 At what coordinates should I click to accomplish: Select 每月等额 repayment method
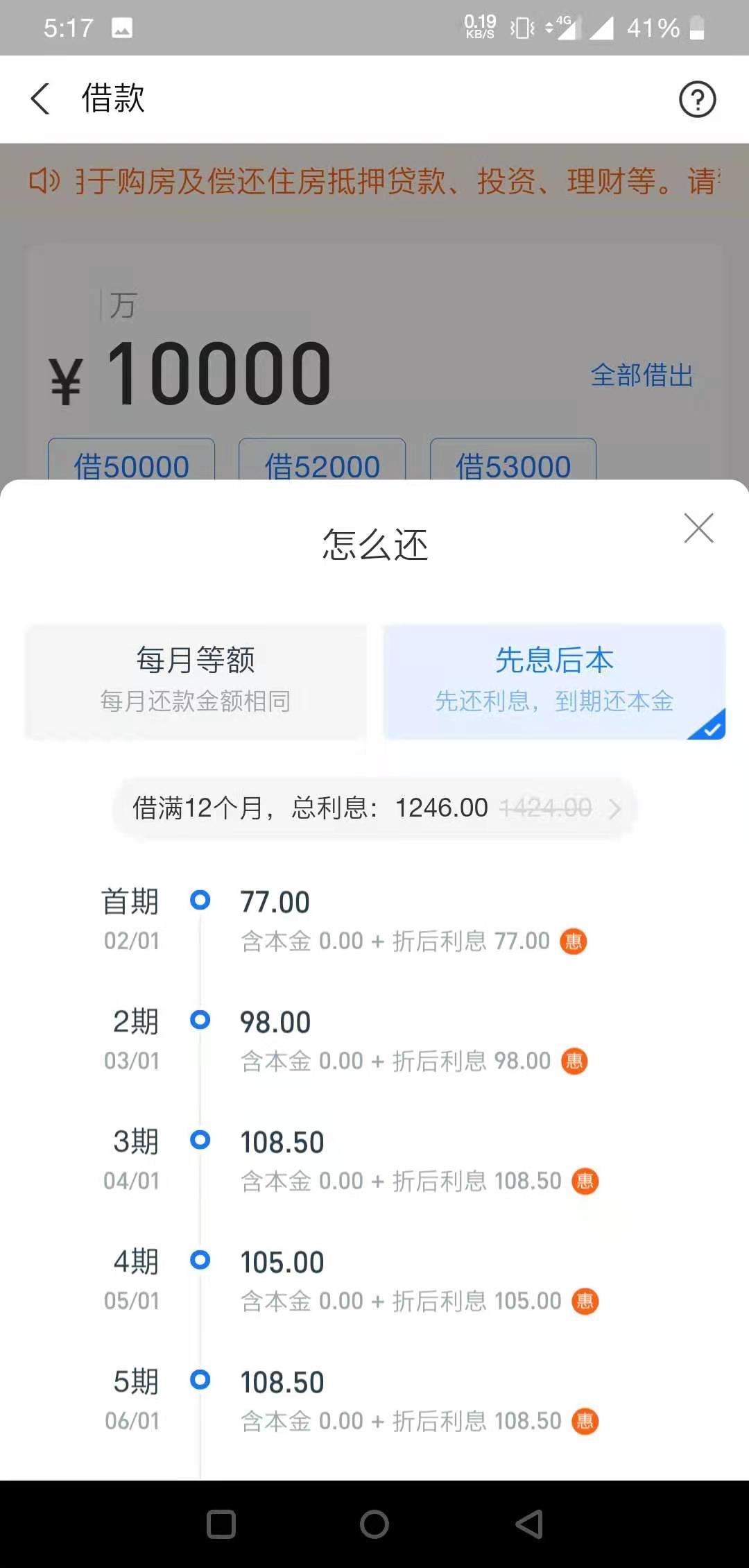196,681
